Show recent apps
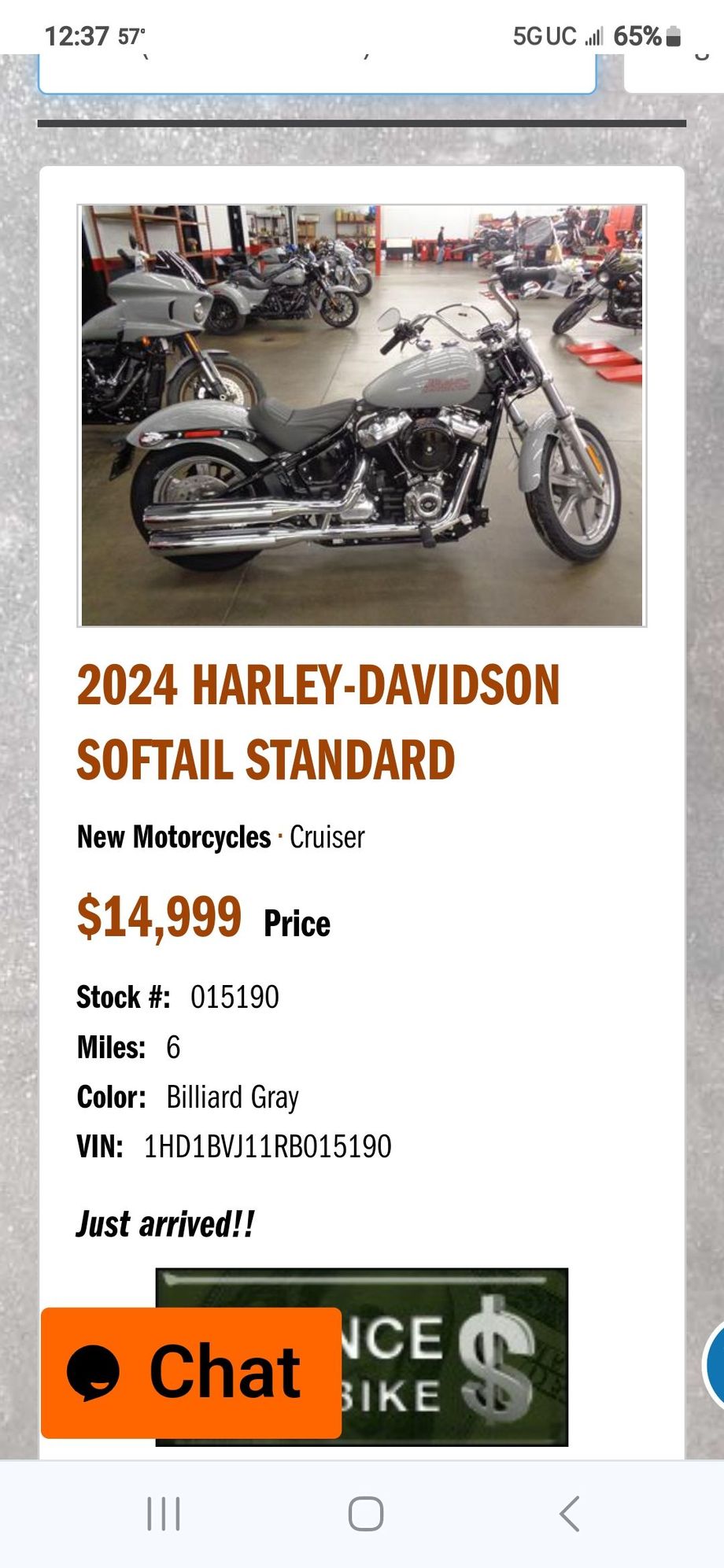The width and height of the screenshot is (724, 1568). 164,1514
